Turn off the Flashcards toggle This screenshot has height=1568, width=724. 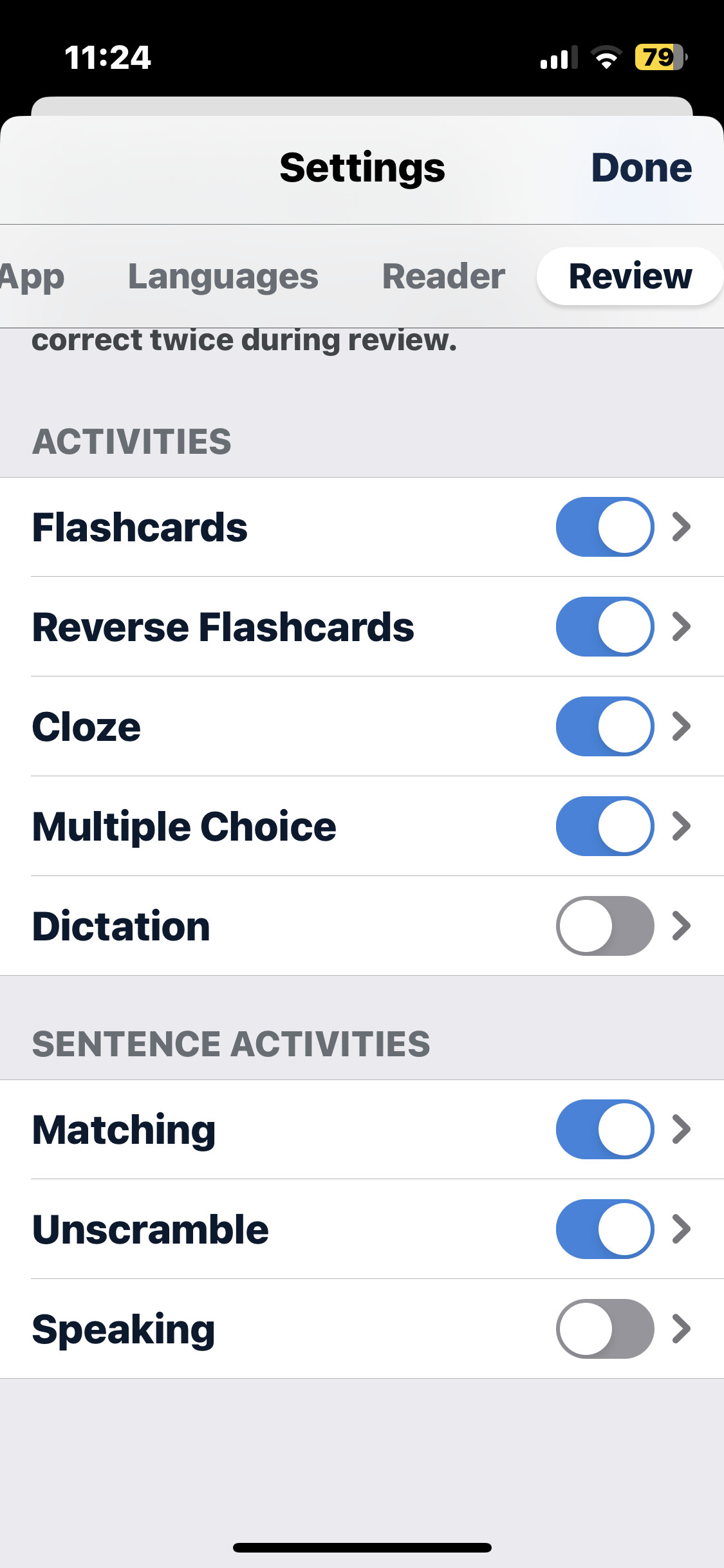(605, 527)
